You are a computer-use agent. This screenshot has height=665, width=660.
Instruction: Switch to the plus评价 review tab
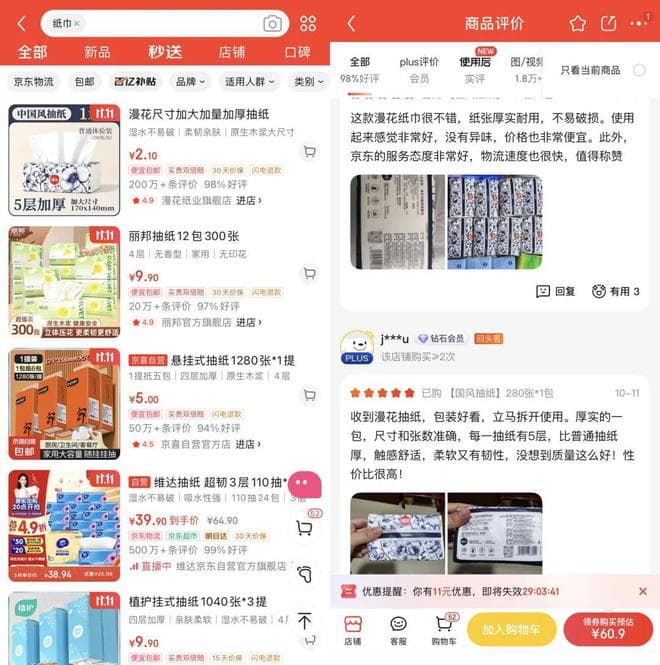coord(419,69)
